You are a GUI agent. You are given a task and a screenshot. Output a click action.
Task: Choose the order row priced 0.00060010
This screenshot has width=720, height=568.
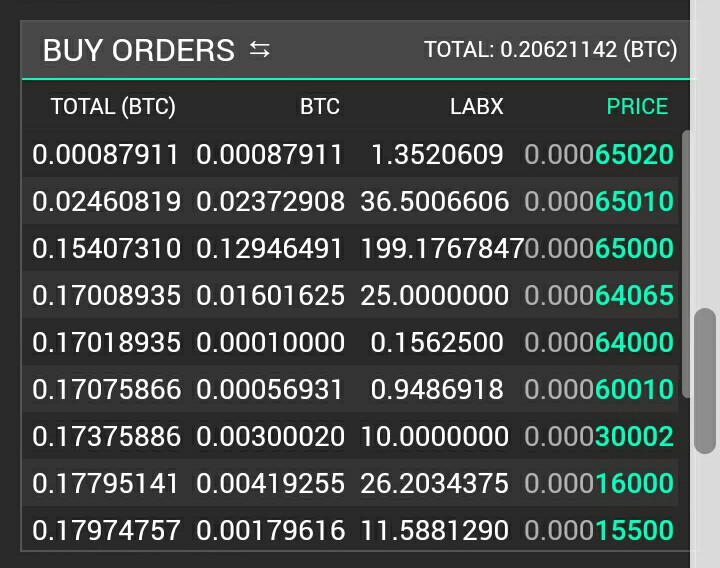click(352, 389)
